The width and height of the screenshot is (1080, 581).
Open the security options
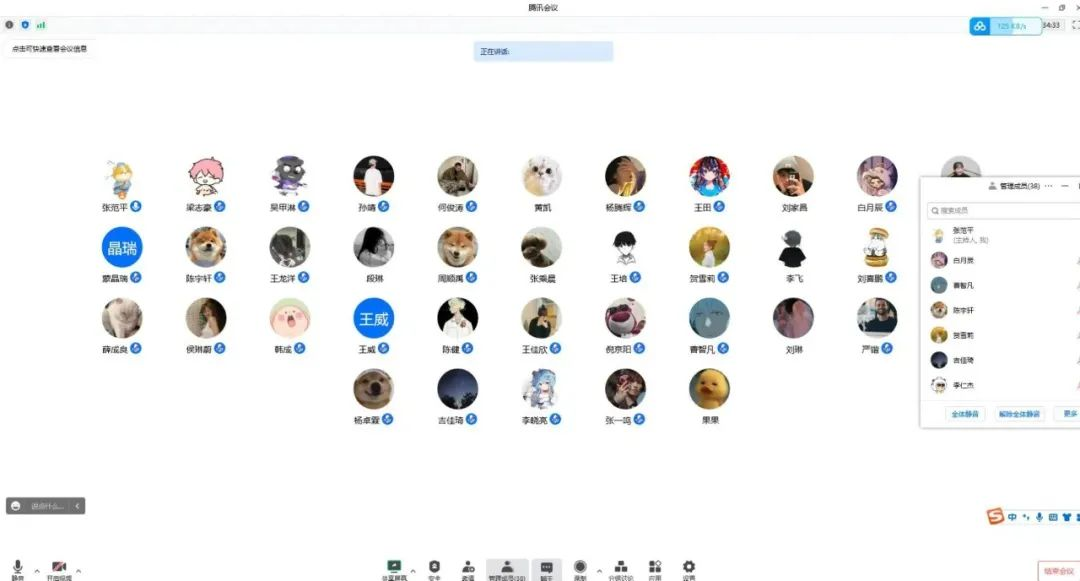pos(434,568)
